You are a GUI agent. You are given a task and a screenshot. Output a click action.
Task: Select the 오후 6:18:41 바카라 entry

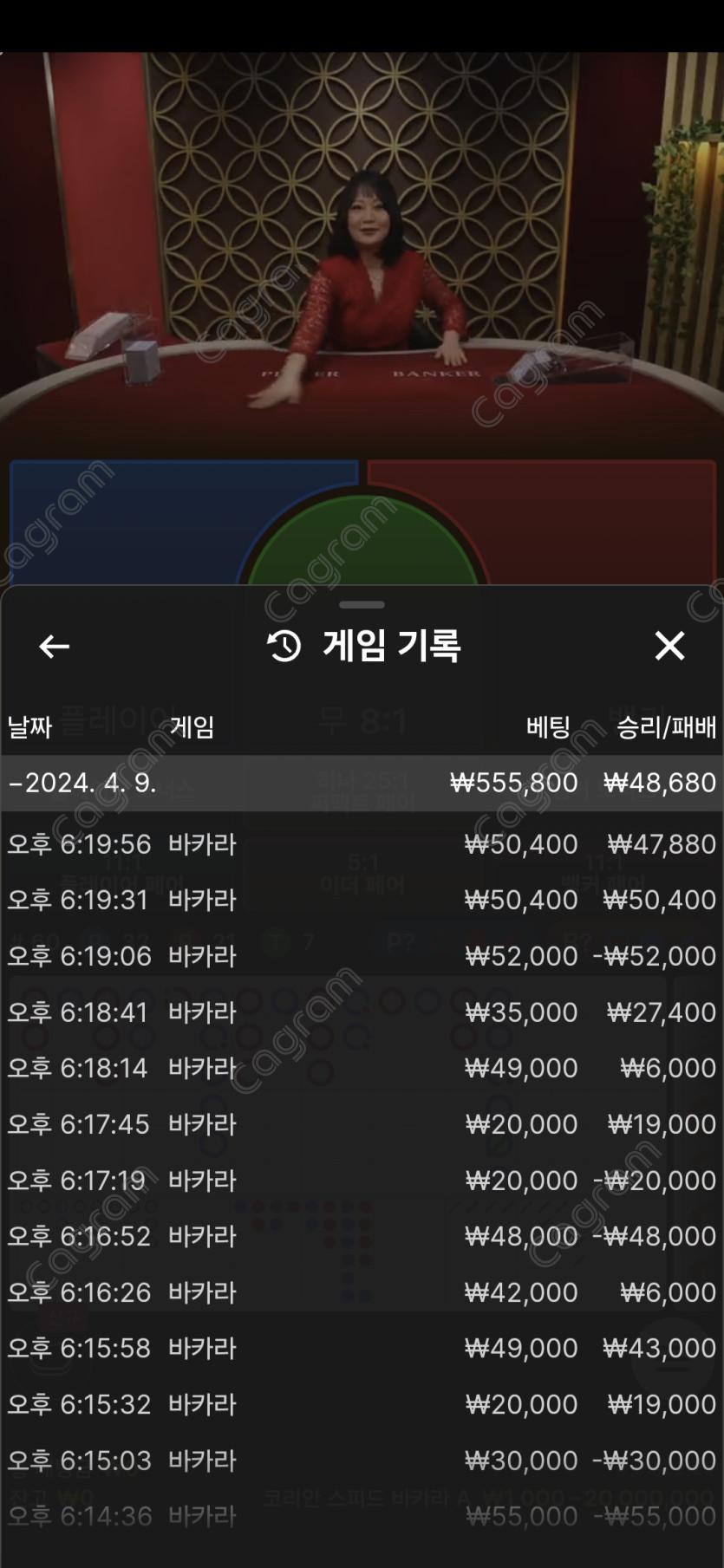tap(362, 1012)
